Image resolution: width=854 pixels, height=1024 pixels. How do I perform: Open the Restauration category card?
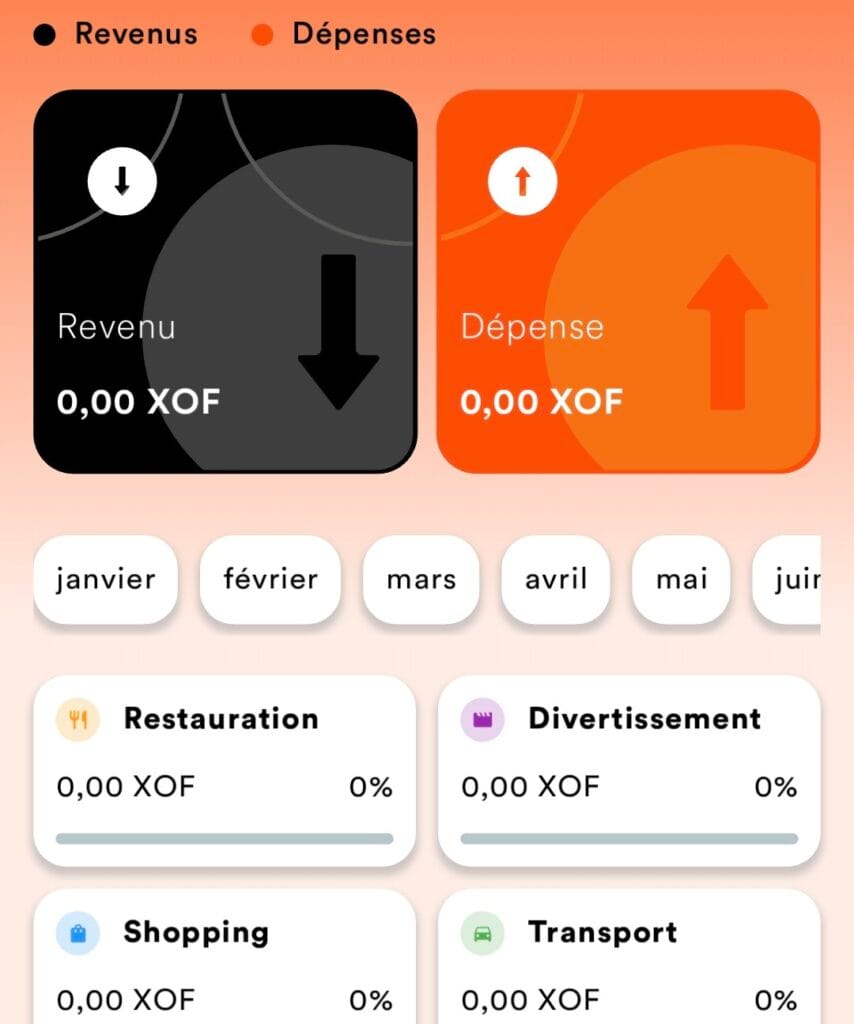pyautogui.click(x=225, y=770)
